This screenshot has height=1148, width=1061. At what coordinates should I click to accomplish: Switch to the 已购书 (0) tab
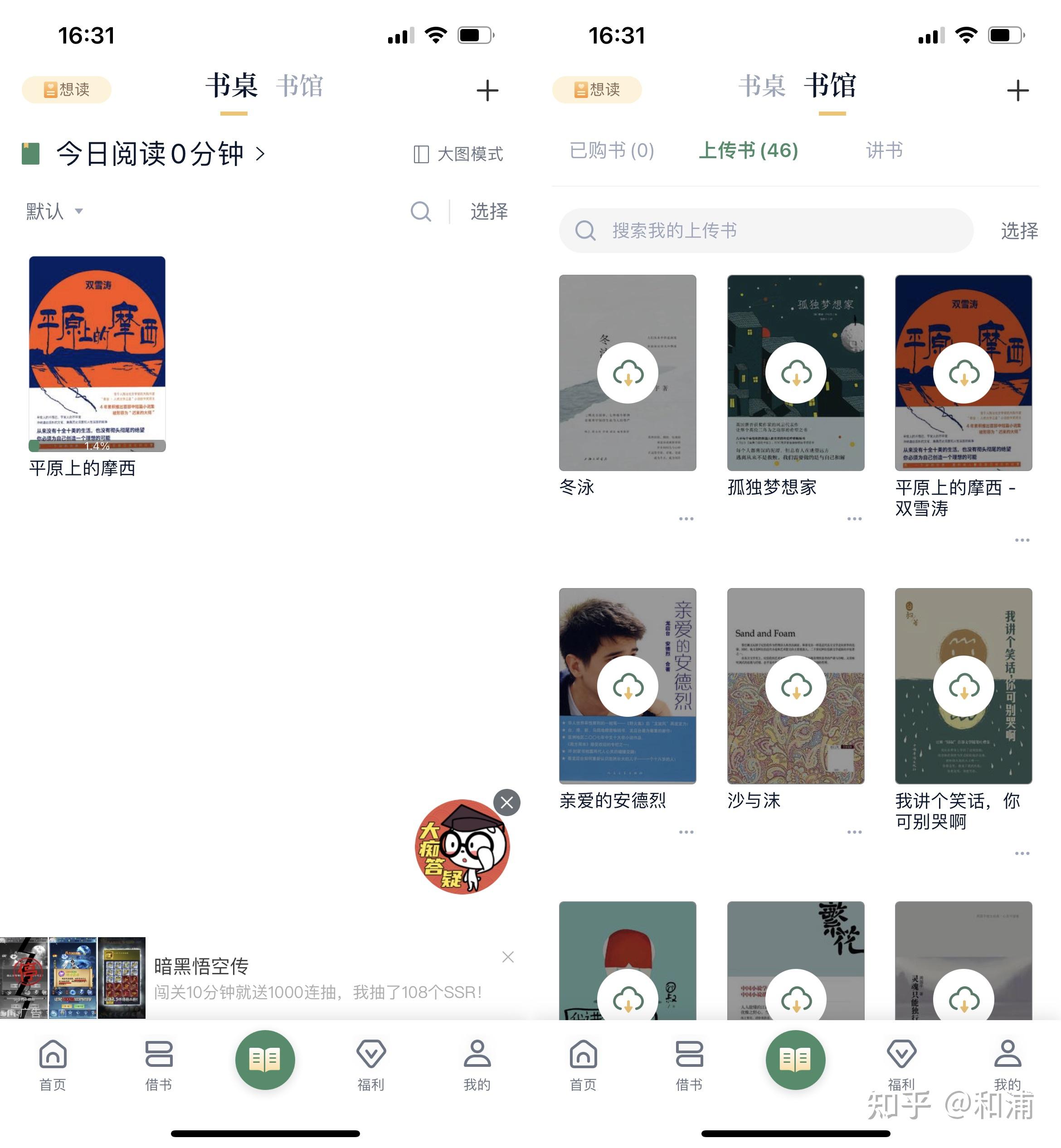612,151
